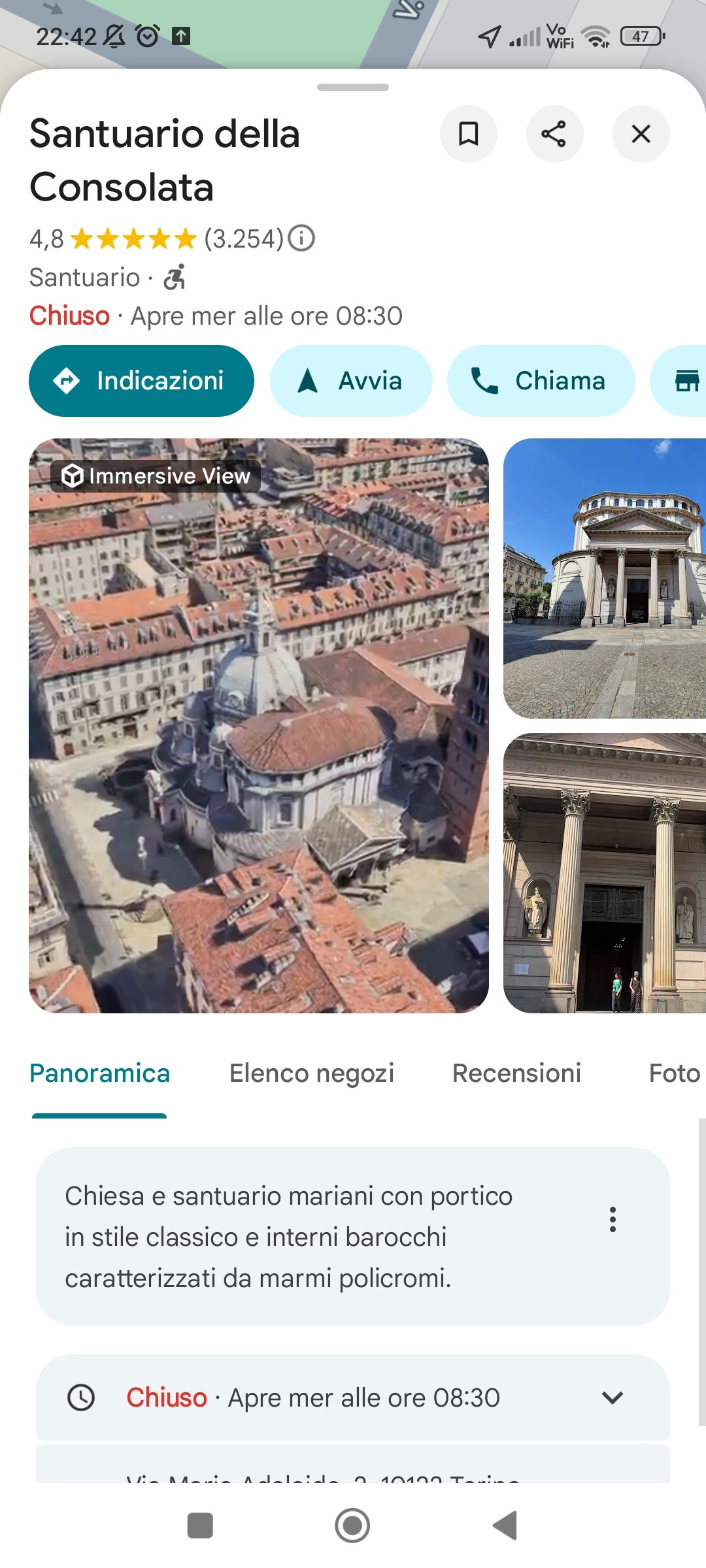Close the place details sheet
The image size is (706, 1568).
(x=641, y=134)
